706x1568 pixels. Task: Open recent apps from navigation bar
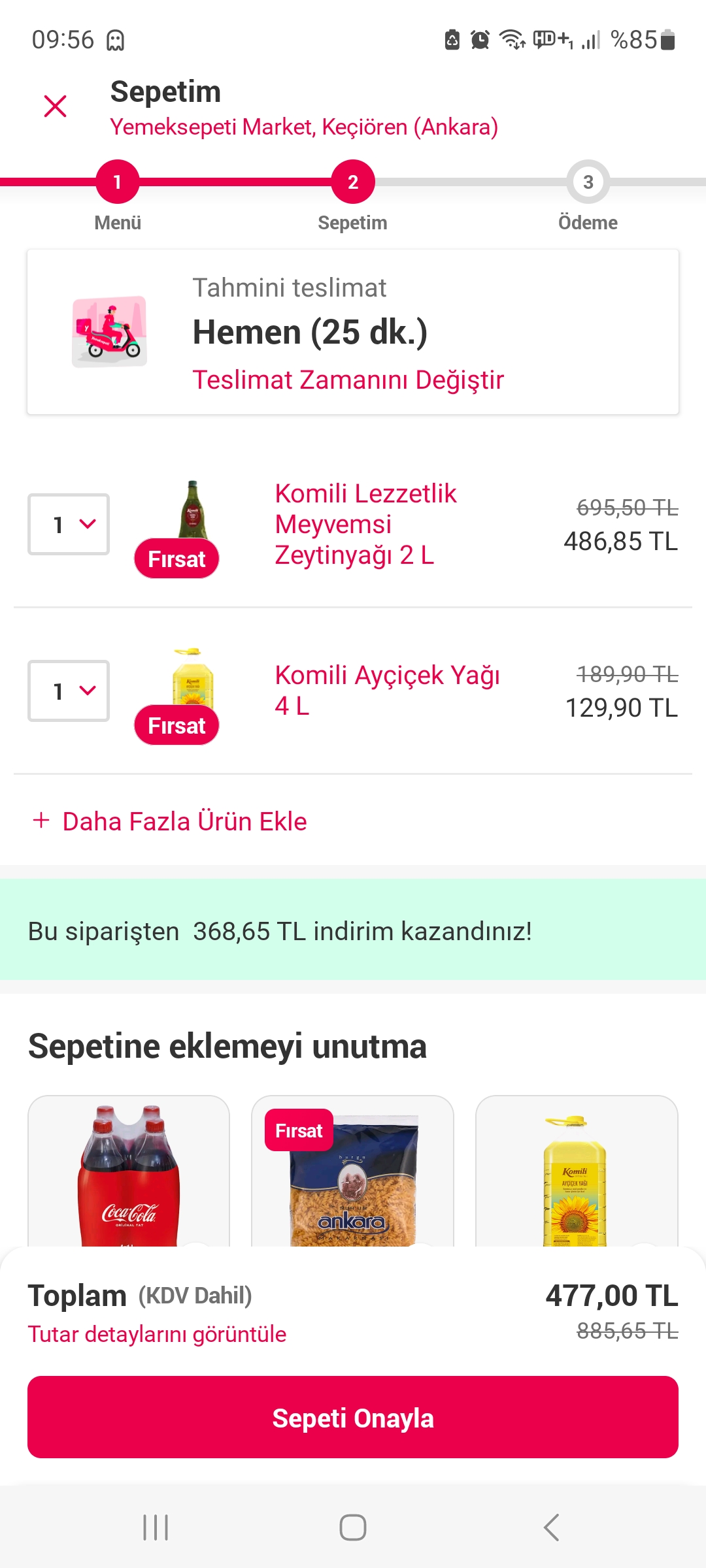[x=156, y=1527]
